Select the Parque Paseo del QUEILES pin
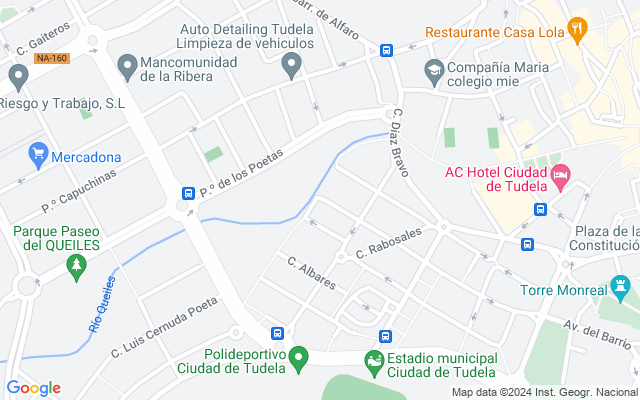 coord(76,268)
